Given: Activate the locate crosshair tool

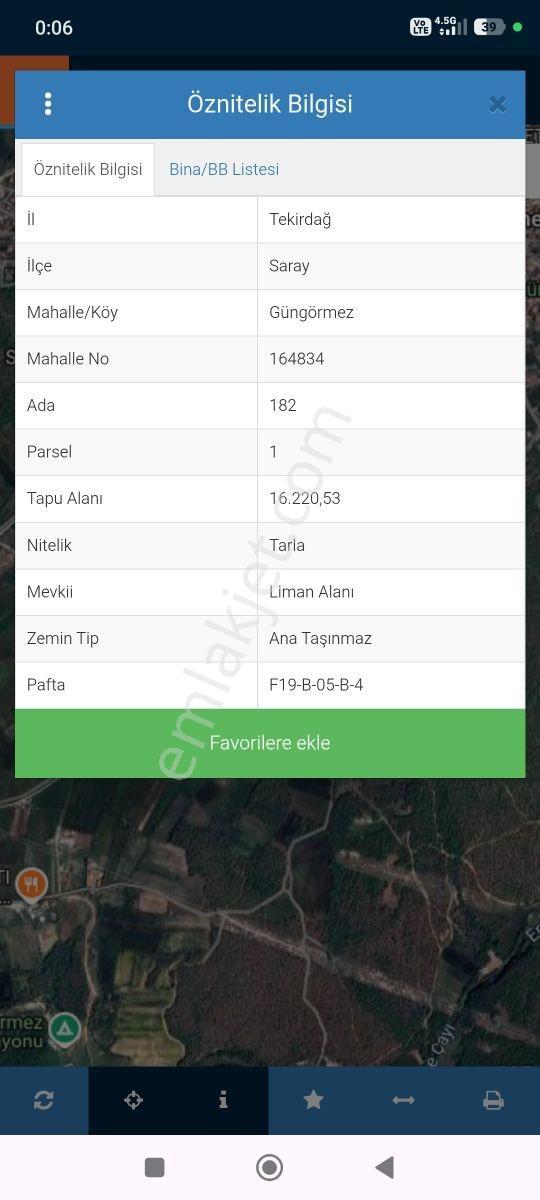Looking at the screenshot, I should [x=133, y=1100].
